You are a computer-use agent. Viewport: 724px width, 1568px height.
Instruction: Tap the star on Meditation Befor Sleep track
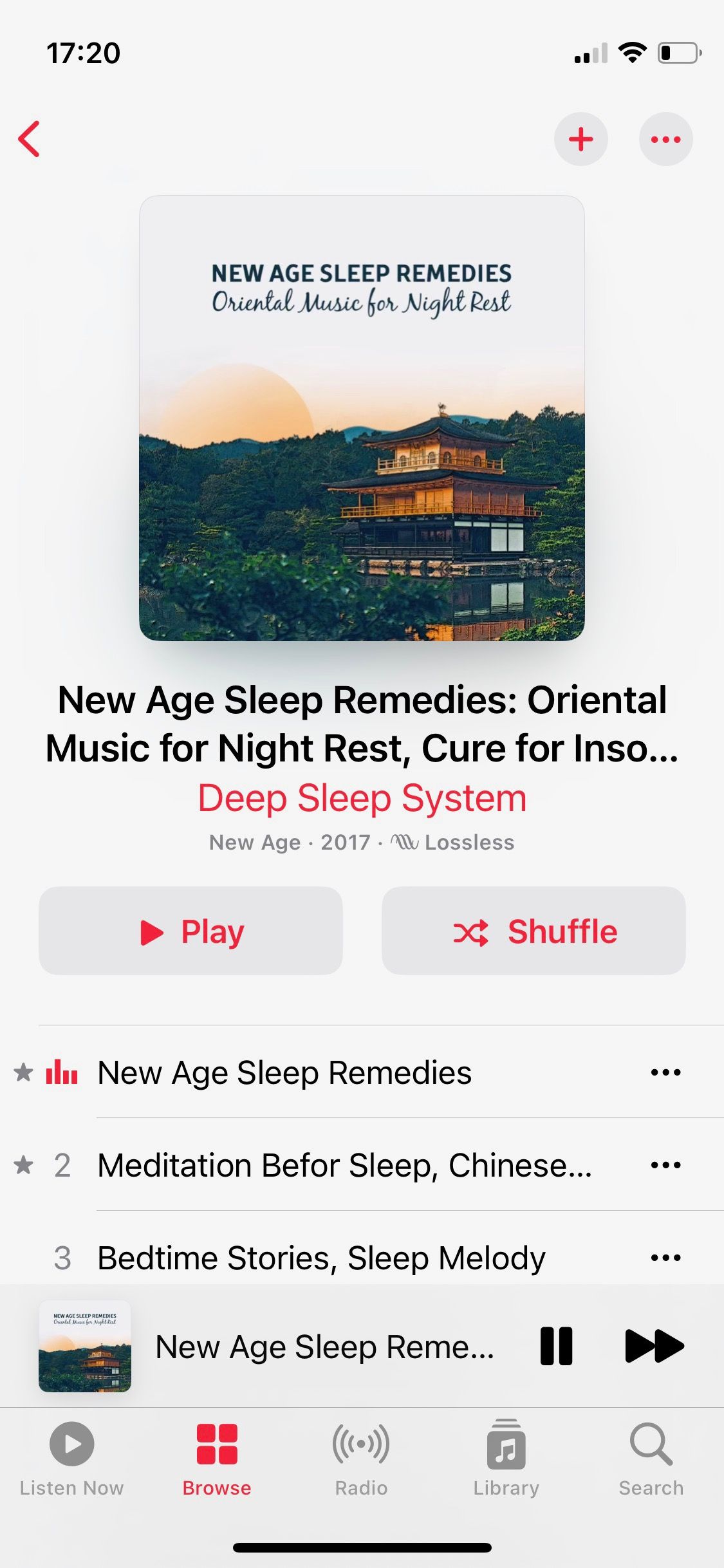(x=23, y=1164)
